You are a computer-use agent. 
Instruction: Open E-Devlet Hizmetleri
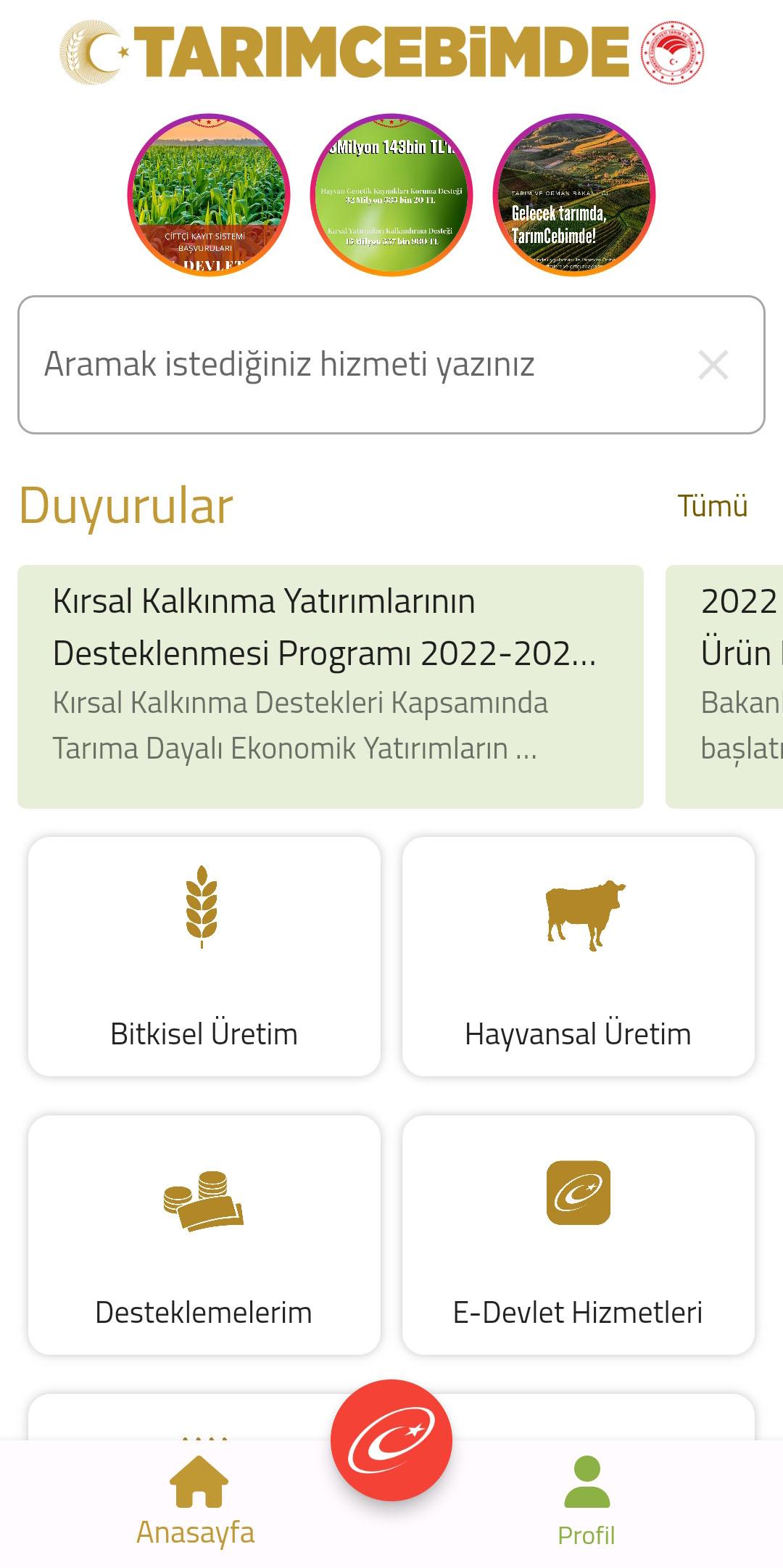coord(579,1234)
